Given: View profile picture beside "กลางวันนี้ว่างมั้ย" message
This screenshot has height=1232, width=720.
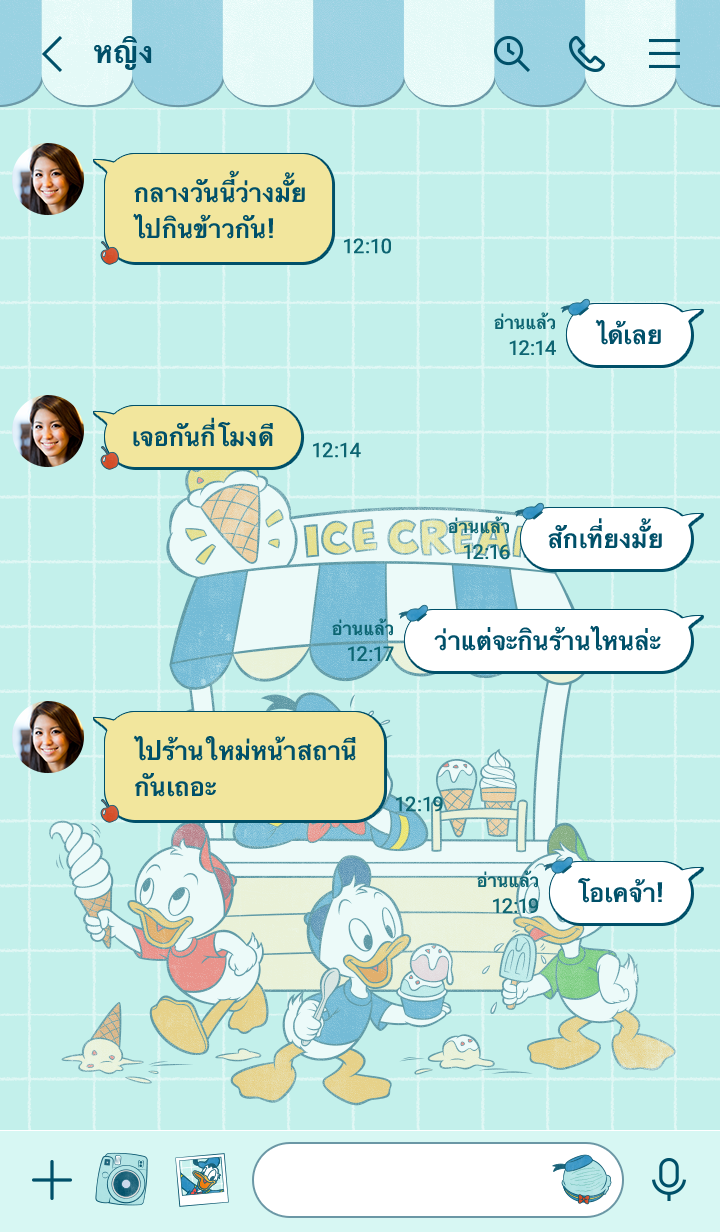Looking at the screenshot, I should pos(48,179).
